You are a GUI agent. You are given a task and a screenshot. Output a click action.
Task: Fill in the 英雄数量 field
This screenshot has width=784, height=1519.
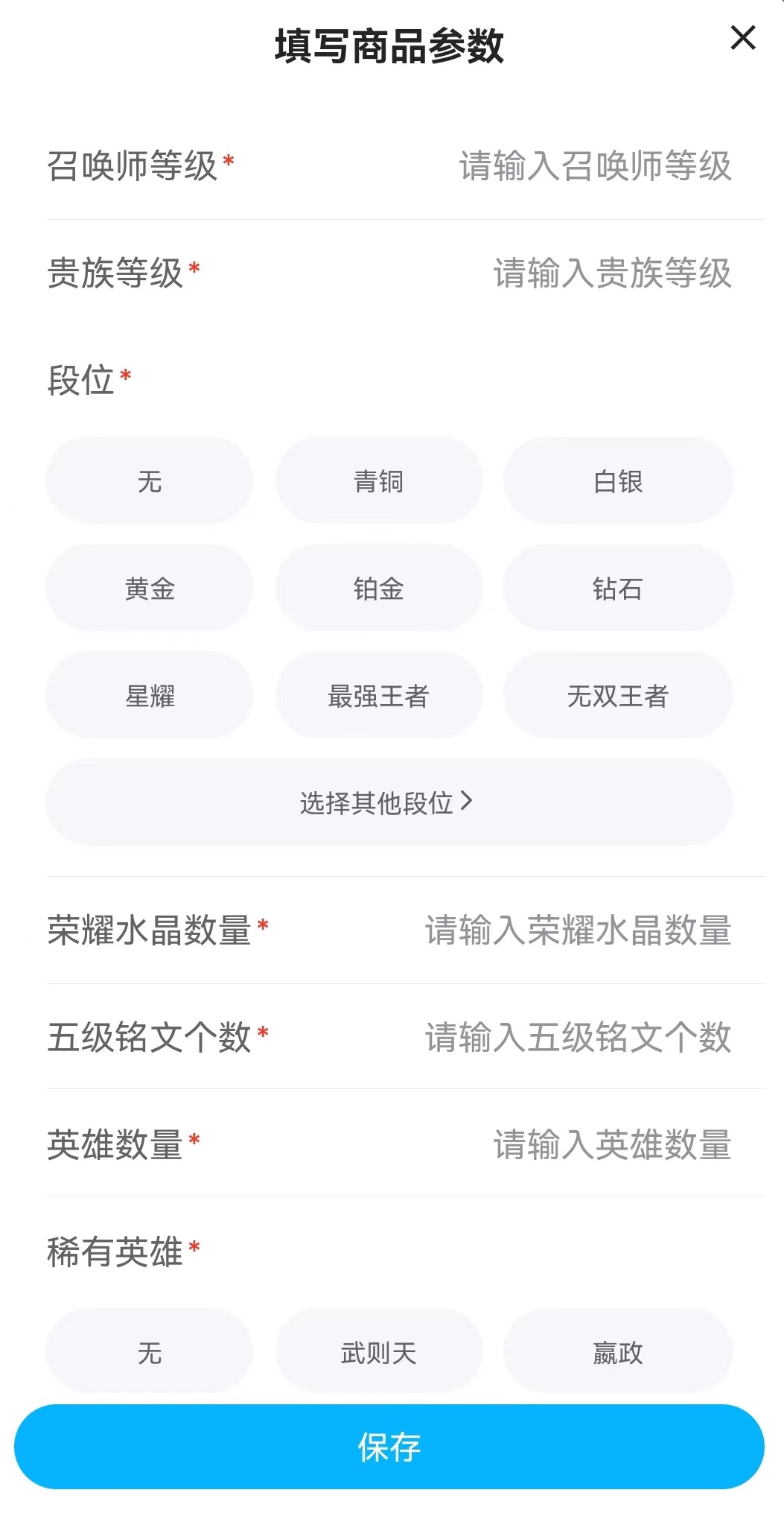[x=611, y=1145]
